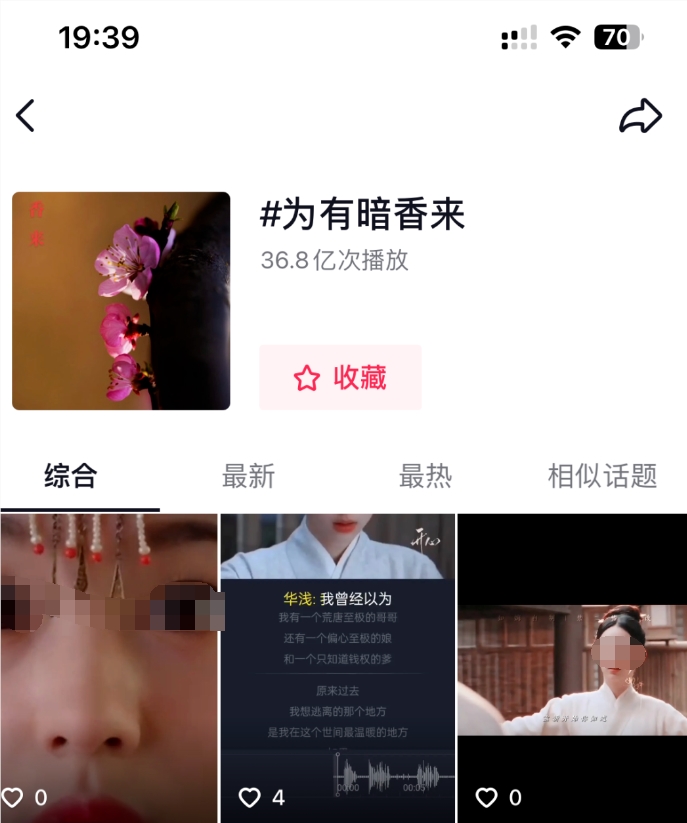The image size is (687, 823).
Task: Go back using the top-left arrow
Action: pos(26,116)
